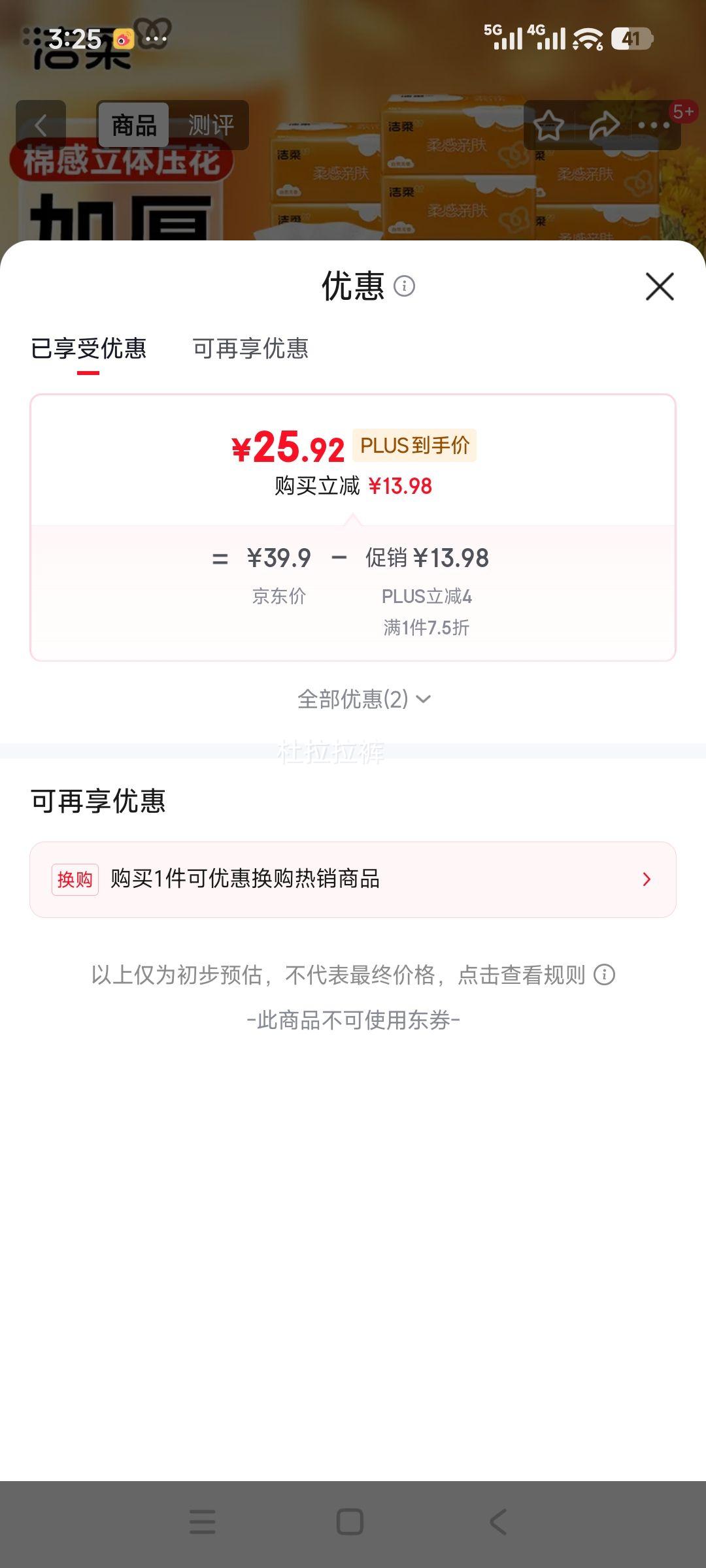Image resolution: width=706 pixels, height=1568 pixels.
Task: Tap the battery indicator showing 41
Action: click(631, 41)
